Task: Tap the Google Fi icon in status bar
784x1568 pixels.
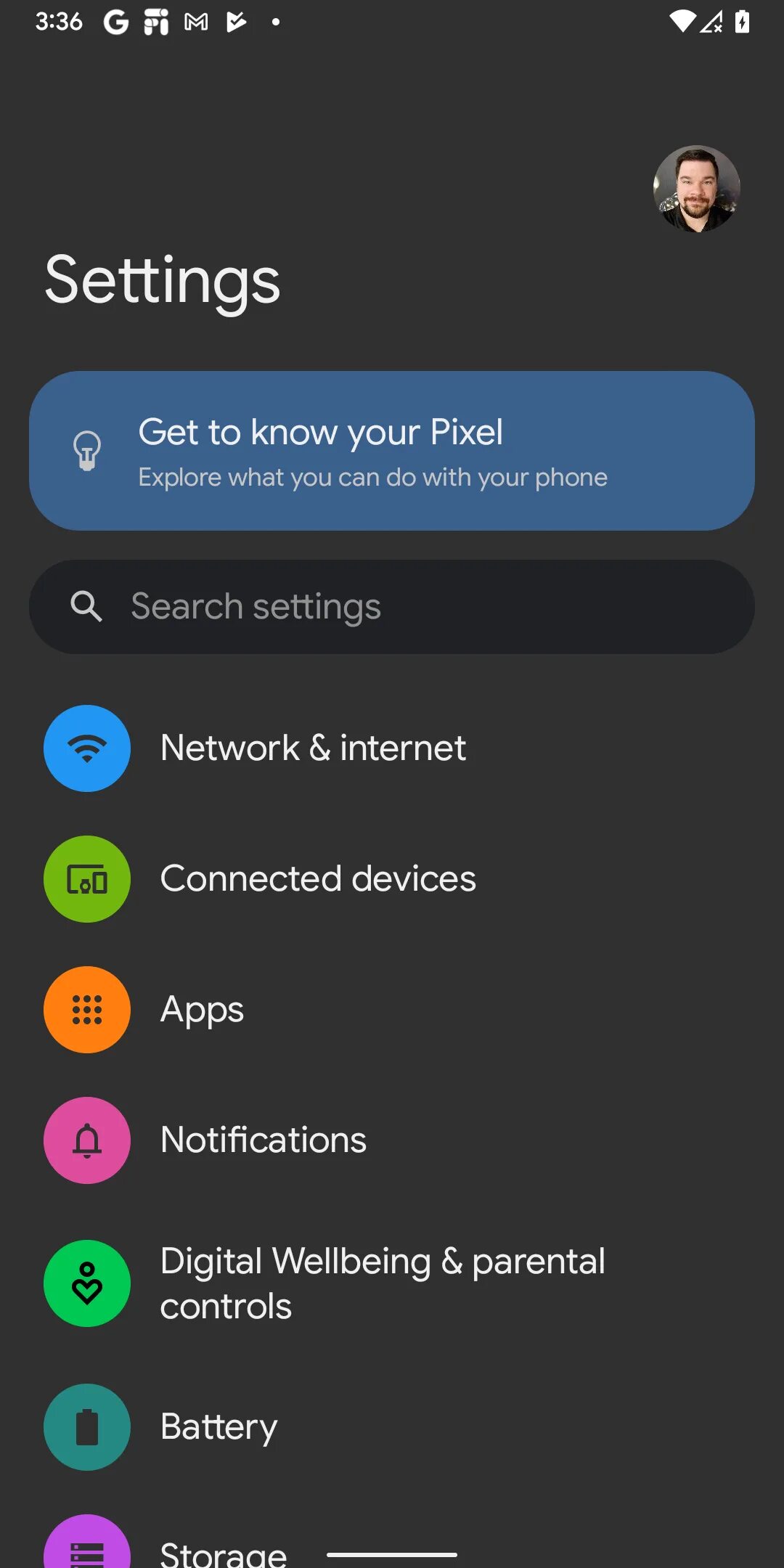Action: coord(155,21)
